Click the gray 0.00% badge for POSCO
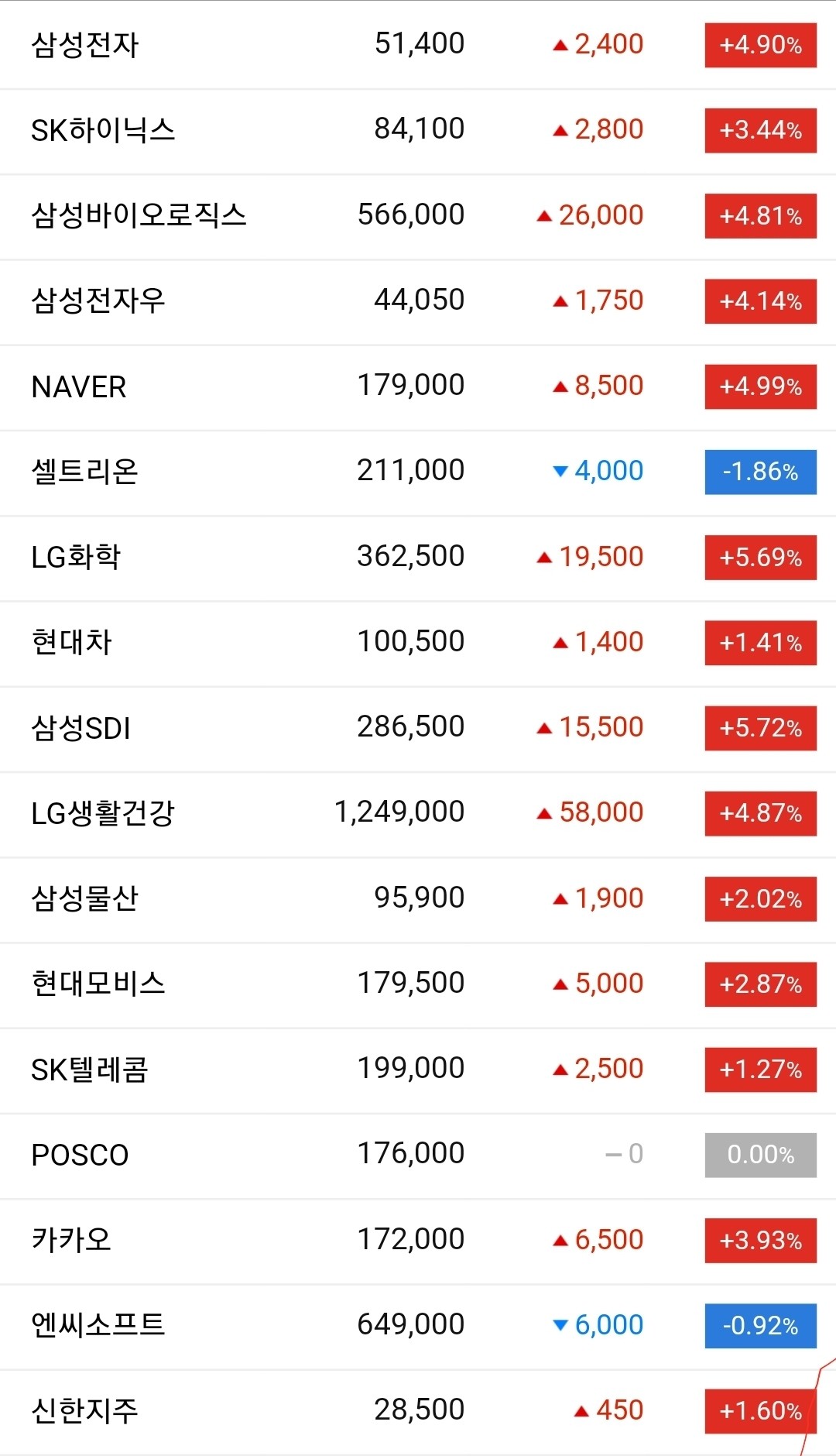836x1456 pixels. tap(759, 1154)
